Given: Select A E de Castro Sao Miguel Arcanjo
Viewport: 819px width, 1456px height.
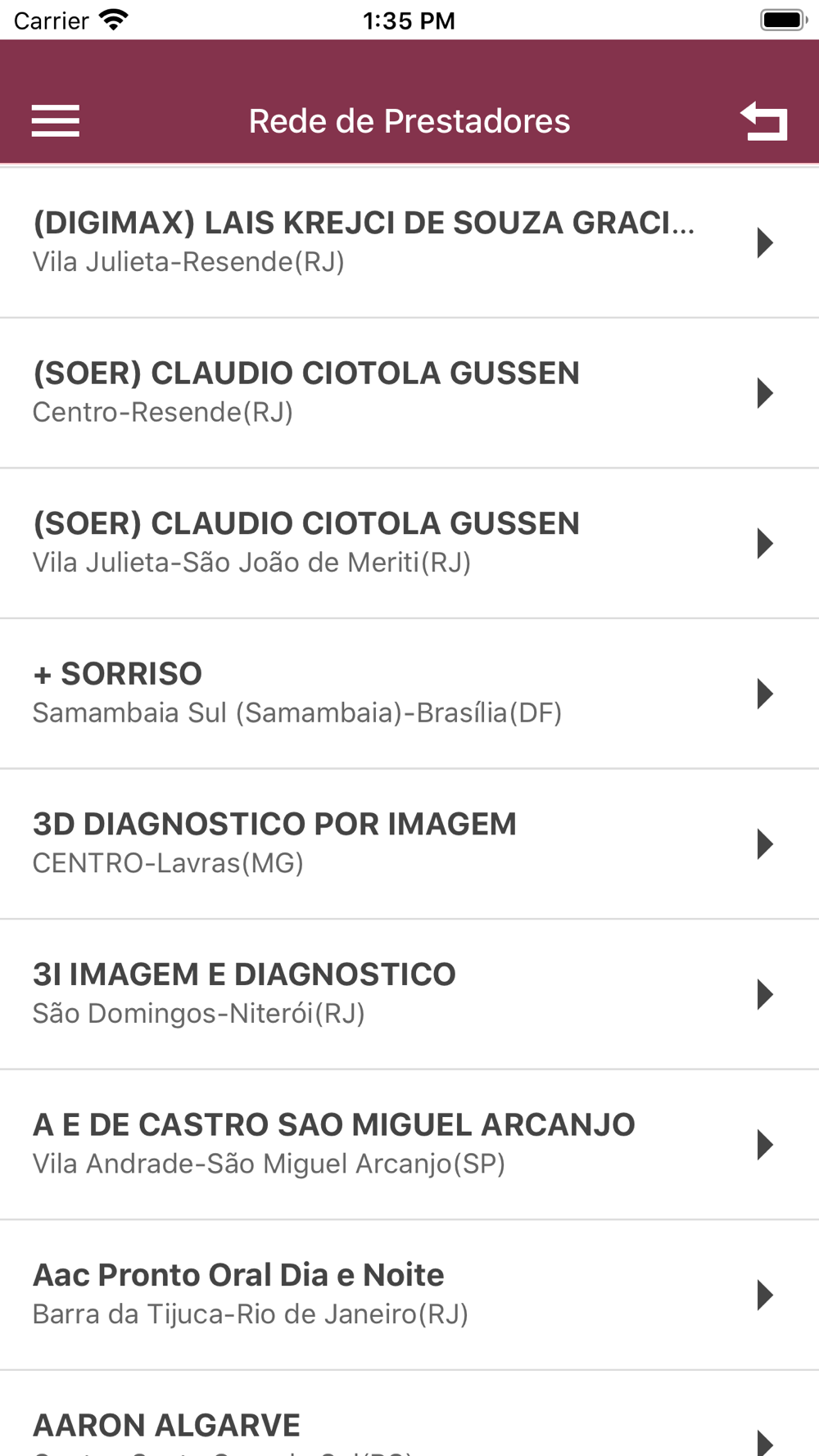Looking at the screenshot, I should [409, 1145].
